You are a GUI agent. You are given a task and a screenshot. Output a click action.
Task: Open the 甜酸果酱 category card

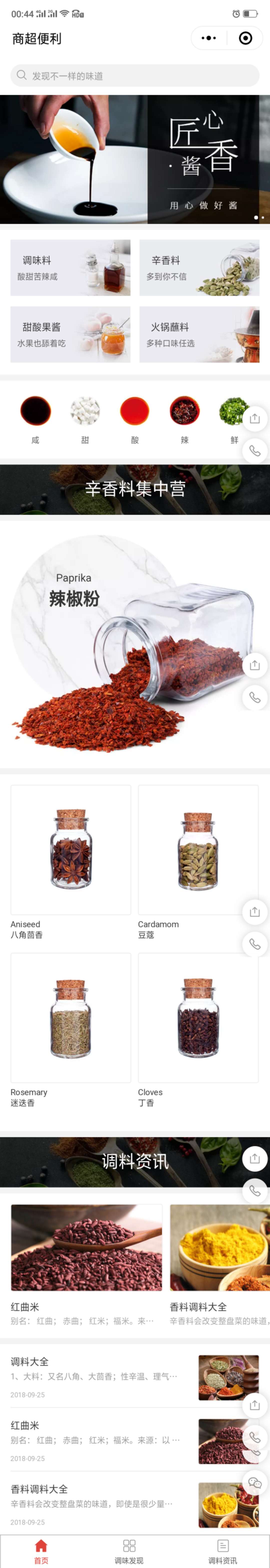70,335
